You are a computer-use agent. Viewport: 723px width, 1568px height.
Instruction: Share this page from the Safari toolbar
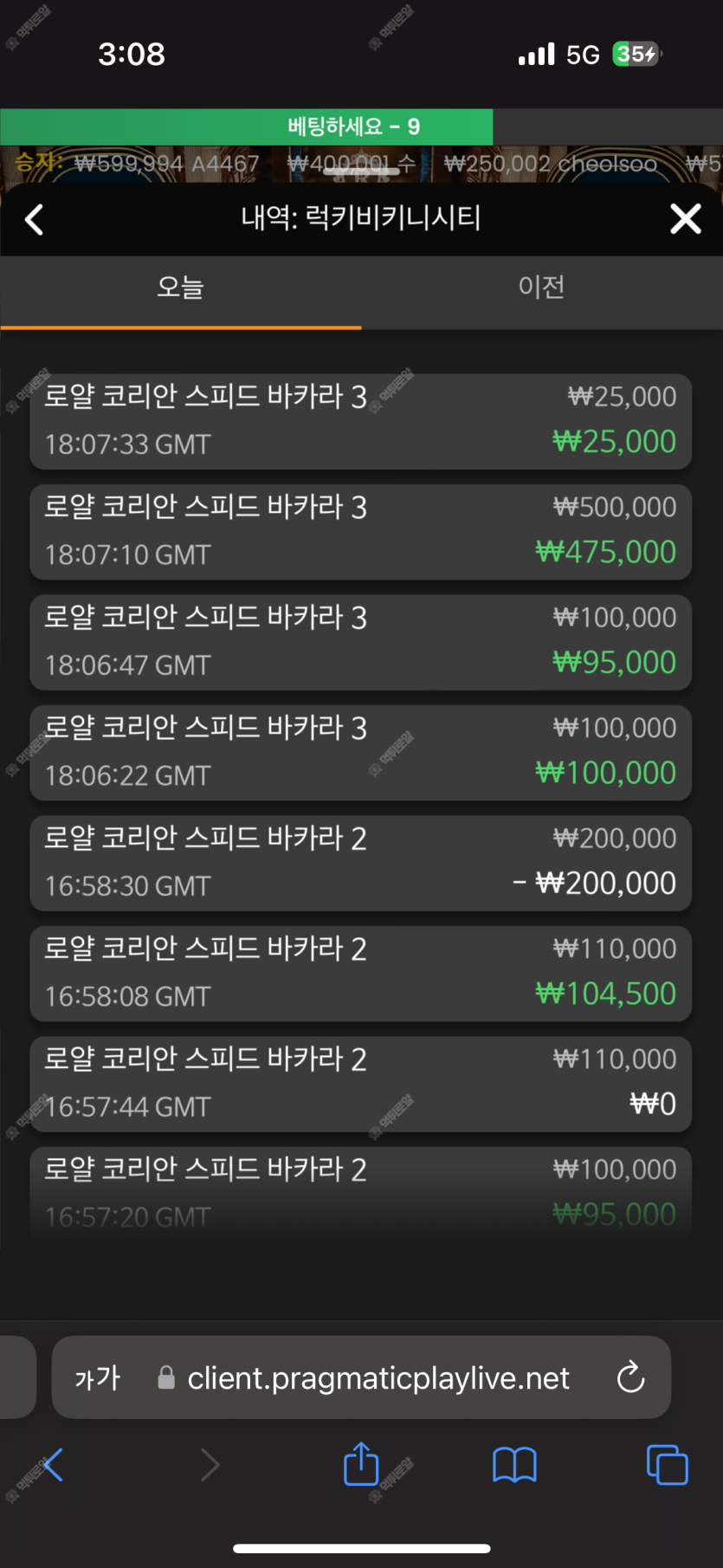tap(361, 1464)
